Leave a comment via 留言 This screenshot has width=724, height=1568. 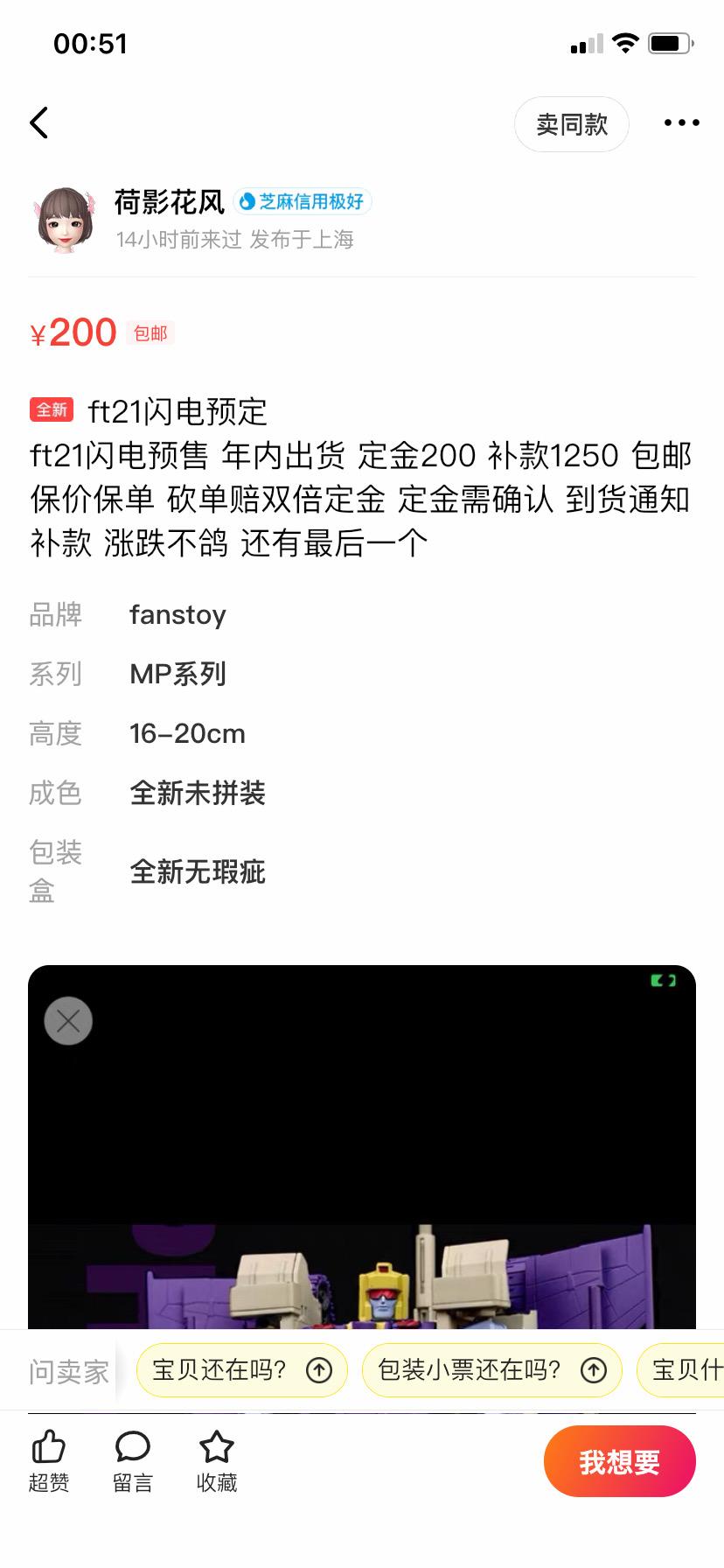pos(133,1461)
